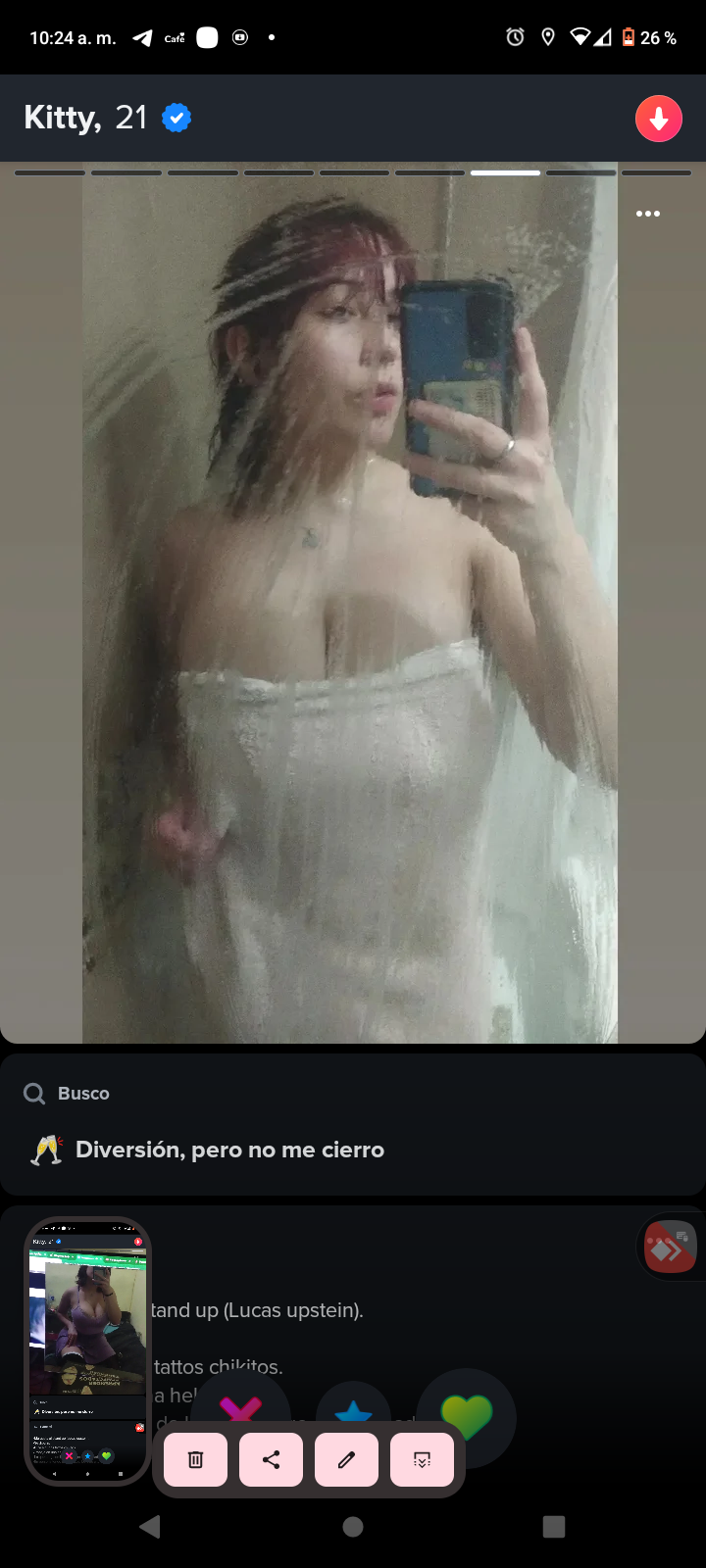This screenshot has width=706, height=1568.
Task: Delete the screenshot with the trash icon
Action: [x=195, y=1459]
